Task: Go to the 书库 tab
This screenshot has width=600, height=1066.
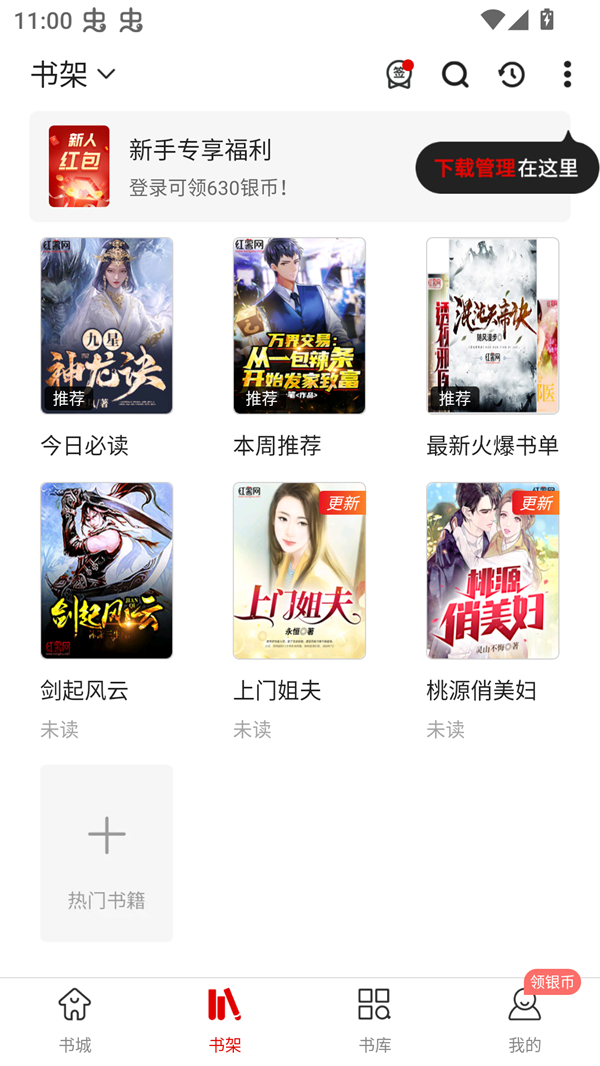Action: [375, 1020]
